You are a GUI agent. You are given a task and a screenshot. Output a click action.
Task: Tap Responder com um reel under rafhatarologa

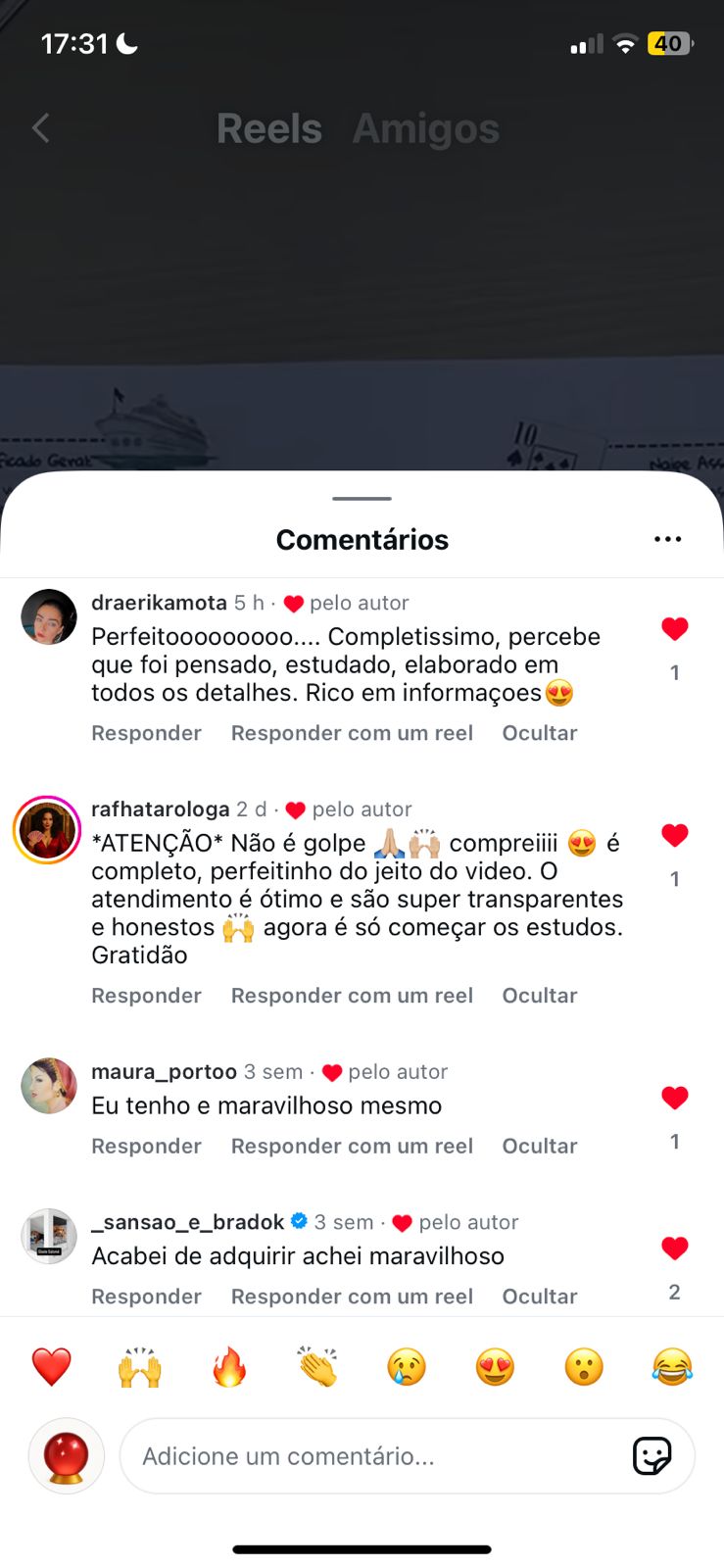[352, 996]
